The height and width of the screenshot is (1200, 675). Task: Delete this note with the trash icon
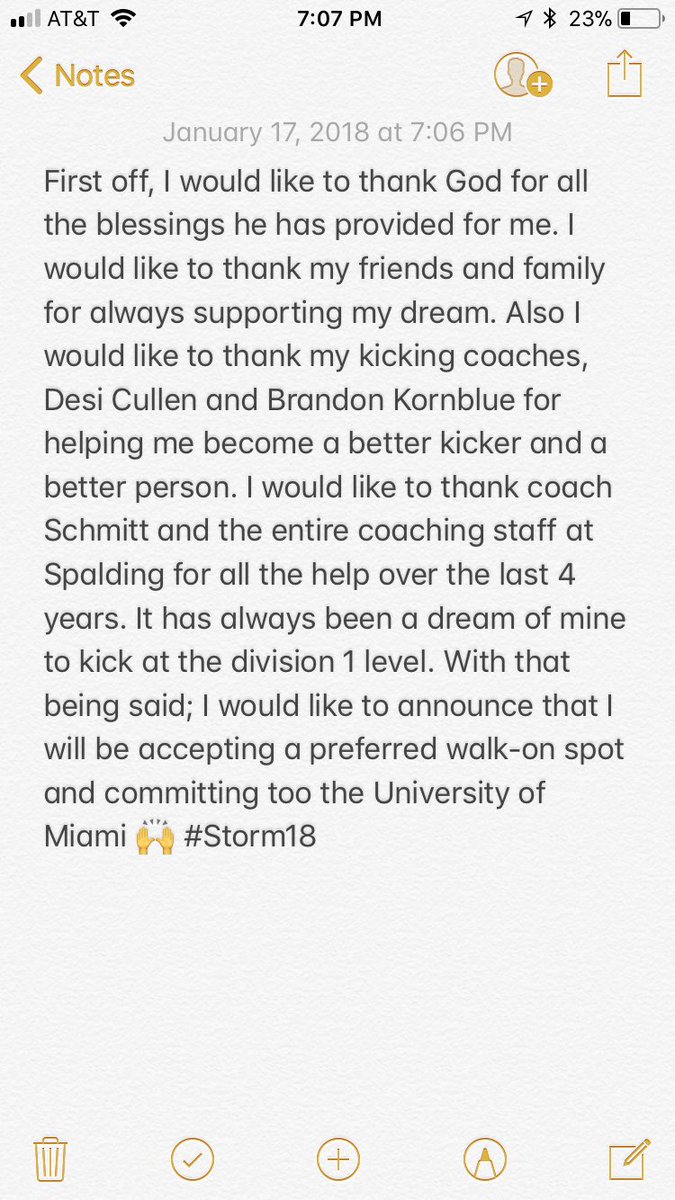[49, 1160]
